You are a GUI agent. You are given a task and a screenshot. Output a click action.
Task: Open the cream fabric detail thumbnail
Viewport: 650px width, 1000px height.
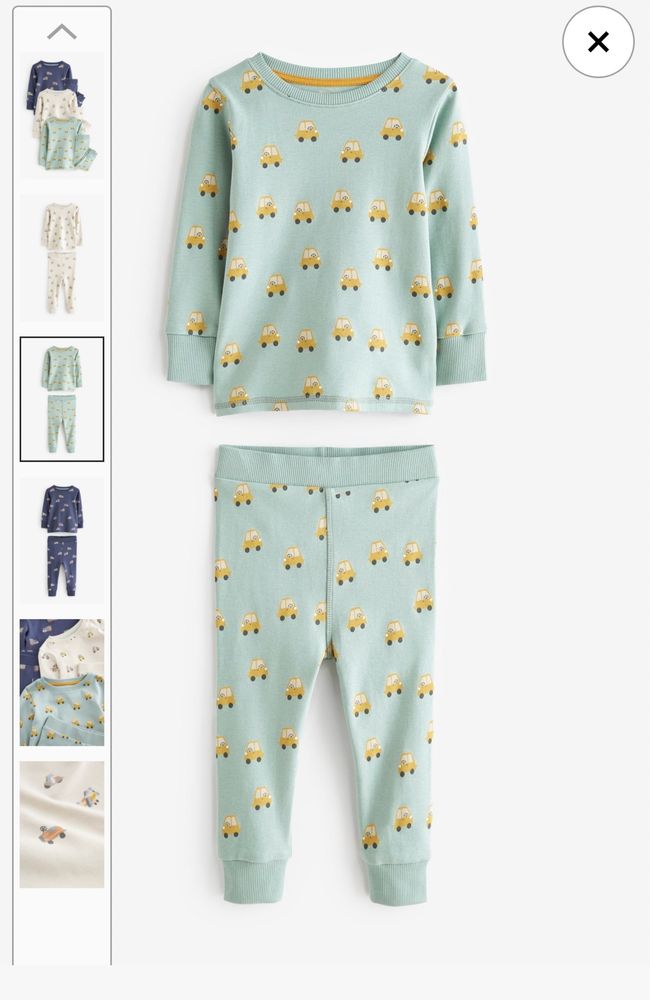62,824
